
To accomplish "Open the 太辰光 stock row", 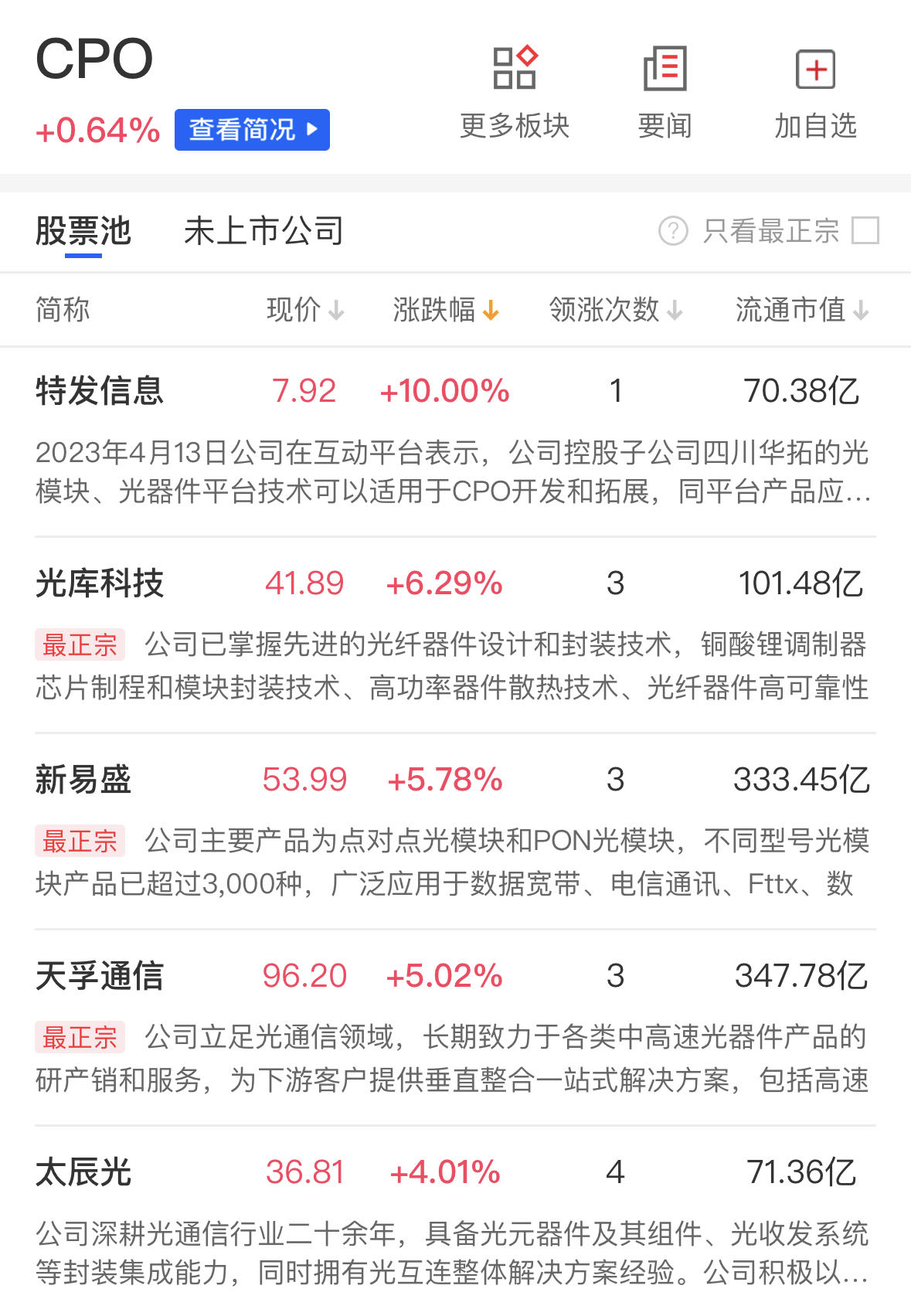I will click(83, 1172).
